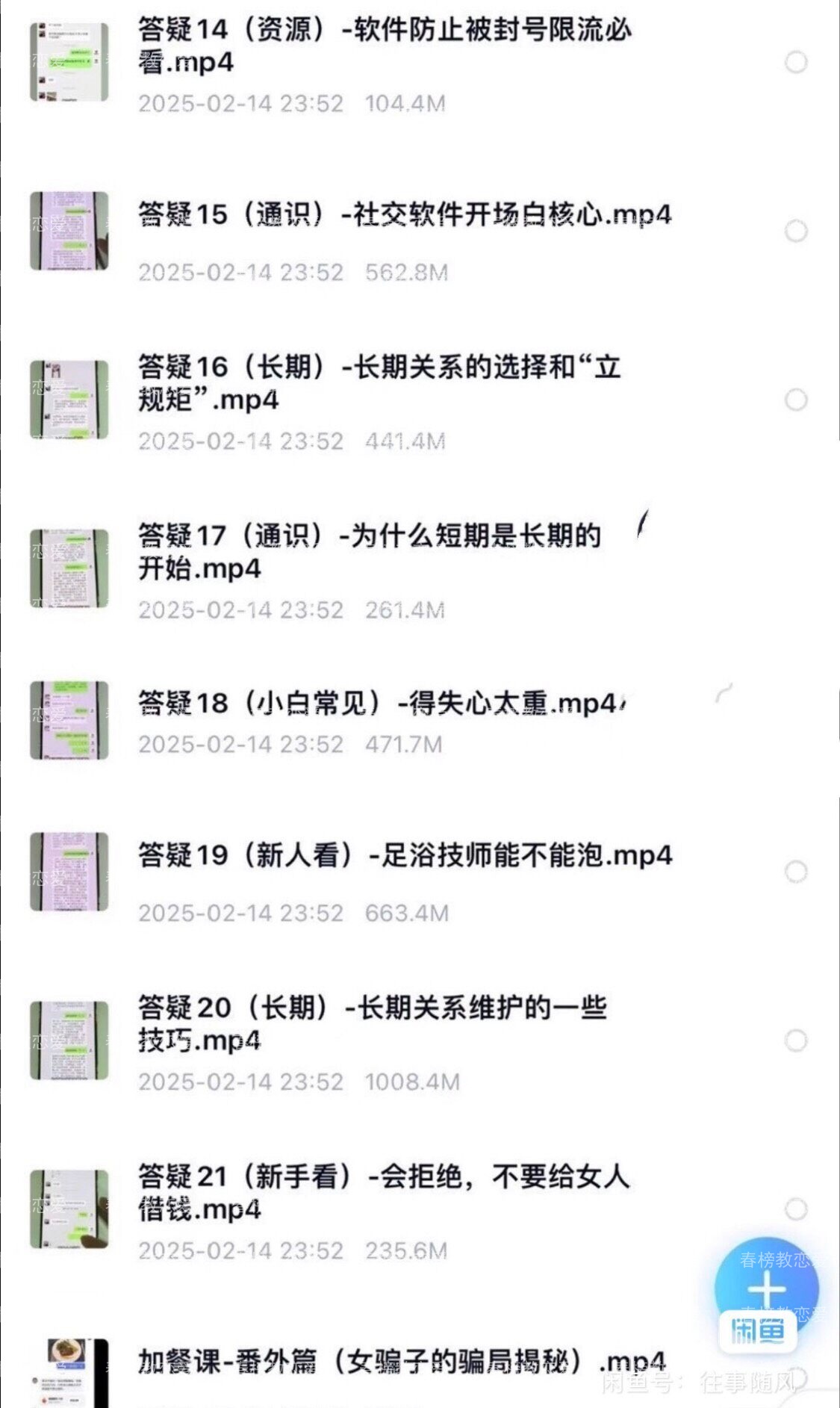Screen dimensions: 840x1408
Task: Open the 答疑21 会拒绝，不要给女人借钱 video
Action: pyautogui.click(x=383, y=1193)
